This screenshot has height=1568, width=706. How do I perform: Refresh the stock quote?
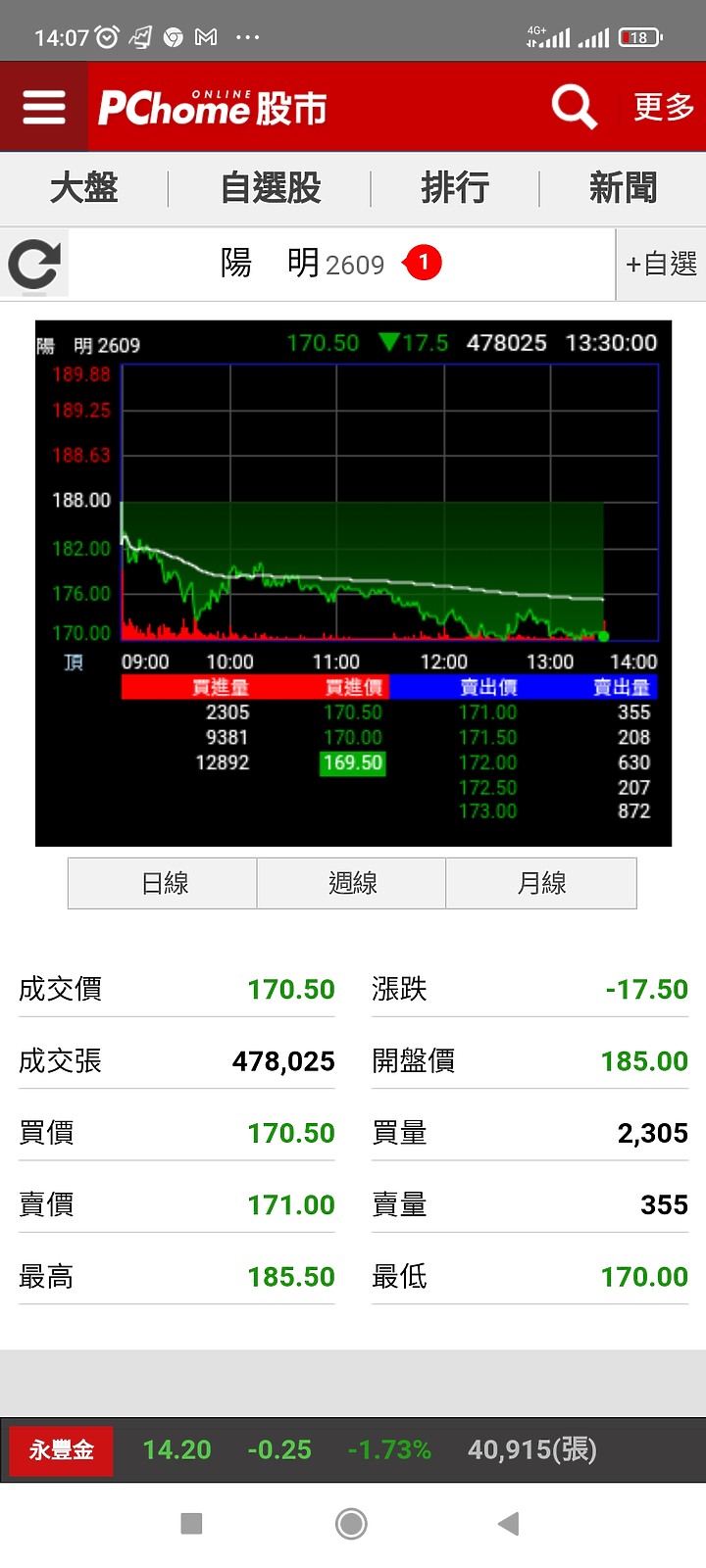34,265
